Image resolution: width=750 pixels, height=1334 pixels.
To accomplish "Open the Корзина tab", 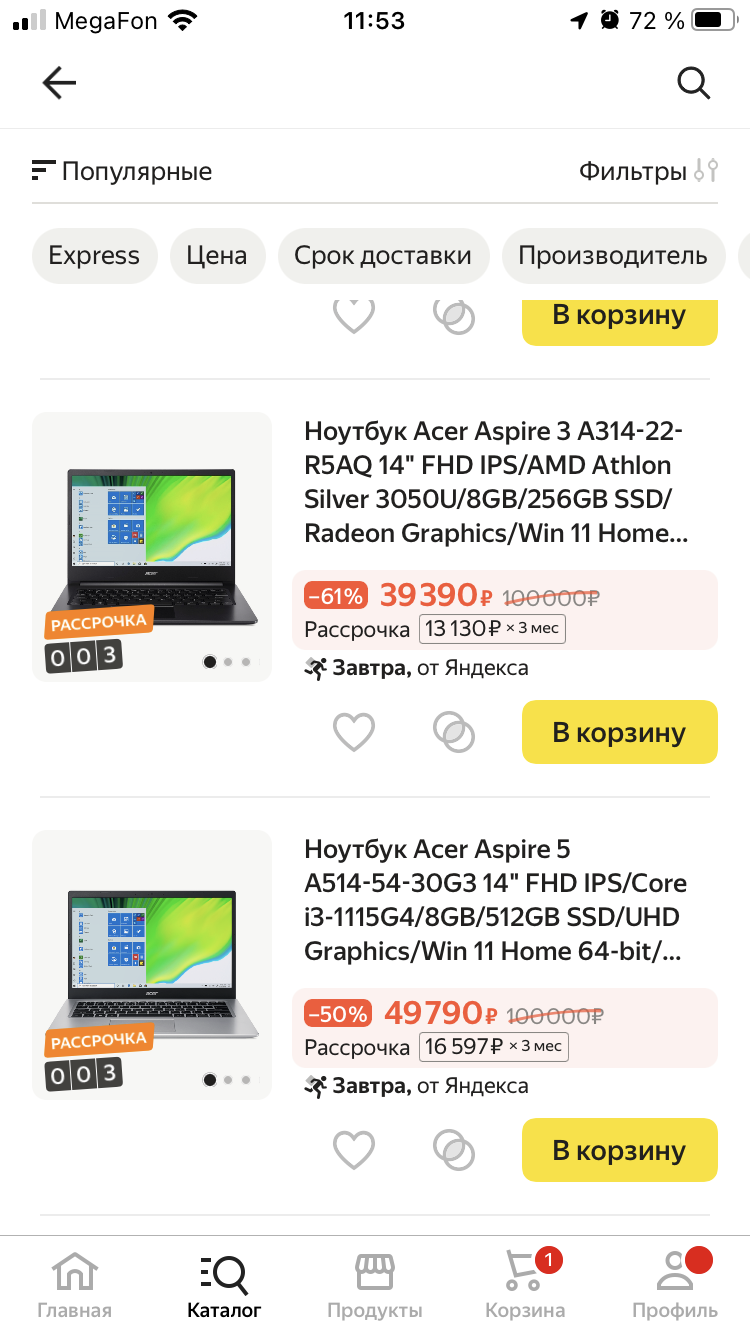I will (x=525, y=1285).
